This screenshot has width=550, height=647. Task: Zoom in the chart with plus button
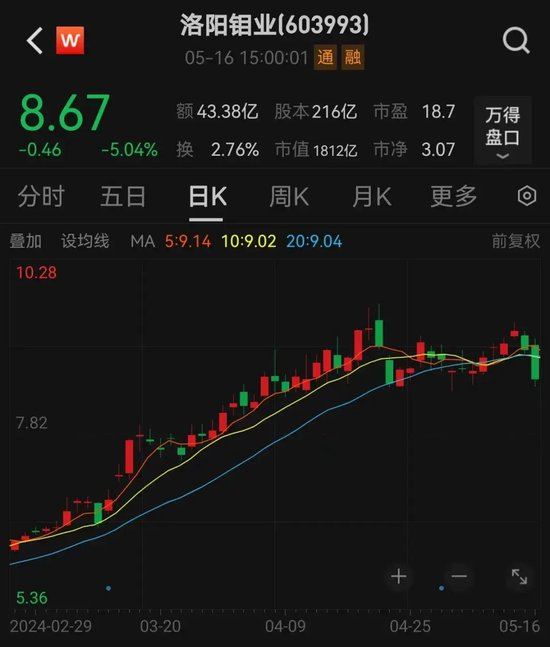[399, 576]
